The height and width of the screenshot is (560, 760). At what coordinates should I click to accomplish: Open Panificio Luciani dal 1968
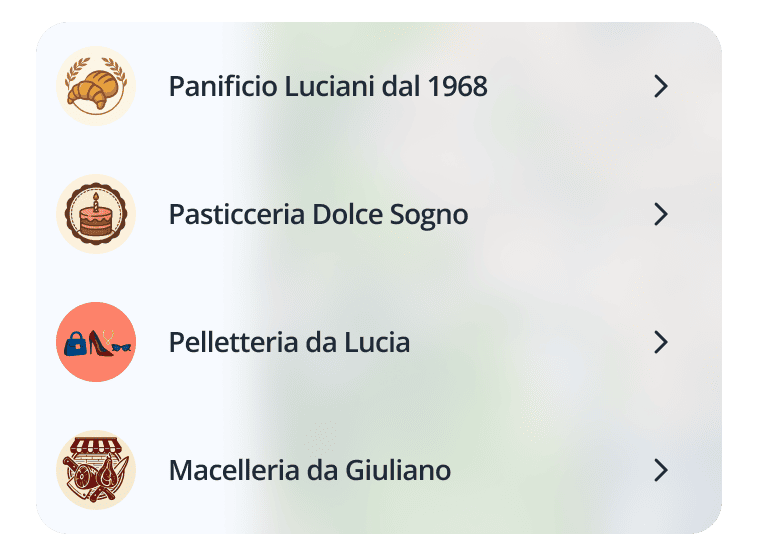328,87
